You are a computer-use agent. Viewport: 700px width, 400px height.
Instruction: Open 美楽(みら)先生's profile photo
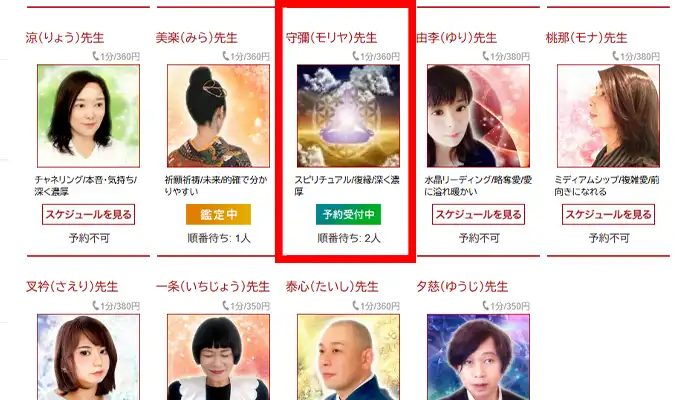[x=218, y=115]
